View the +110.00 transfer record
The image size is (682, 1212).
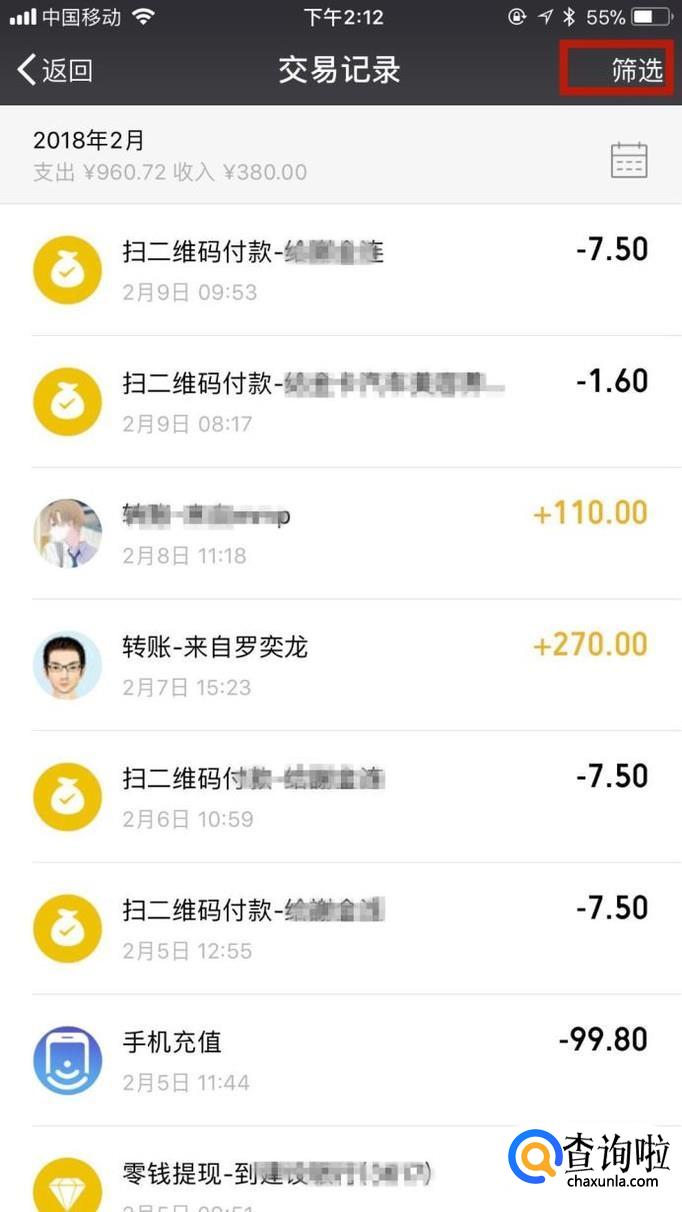click(340, 533)
